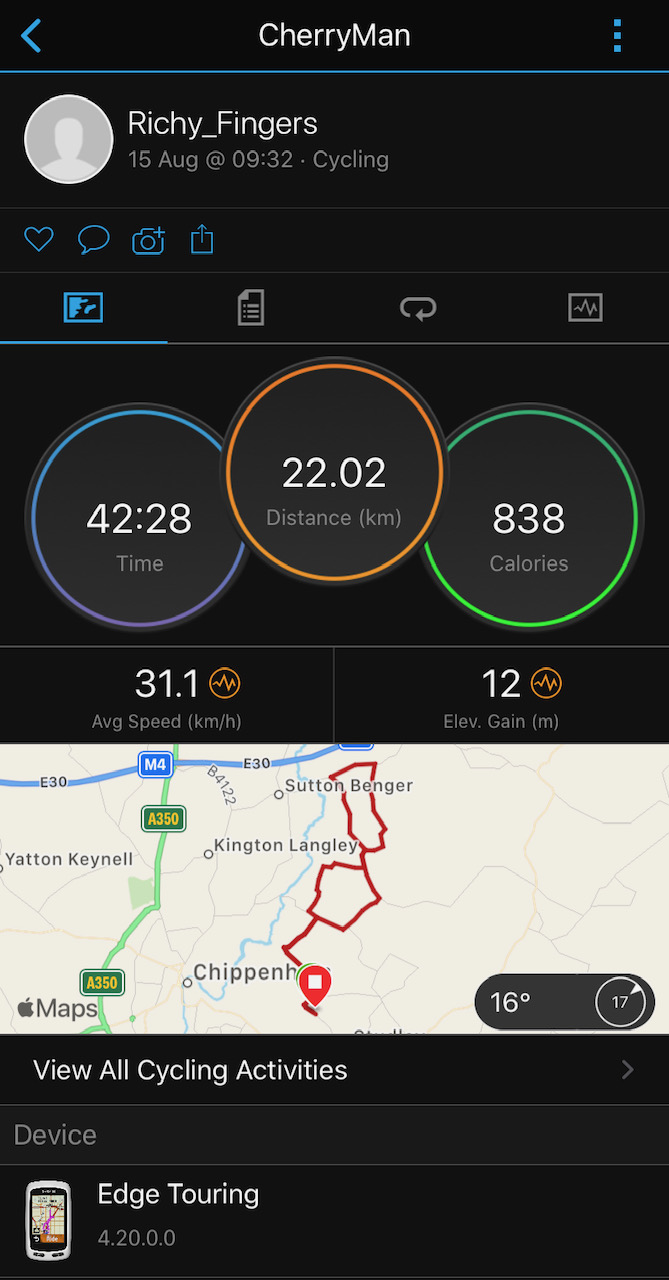Show weather details for 16°

tap(564, 1001)
